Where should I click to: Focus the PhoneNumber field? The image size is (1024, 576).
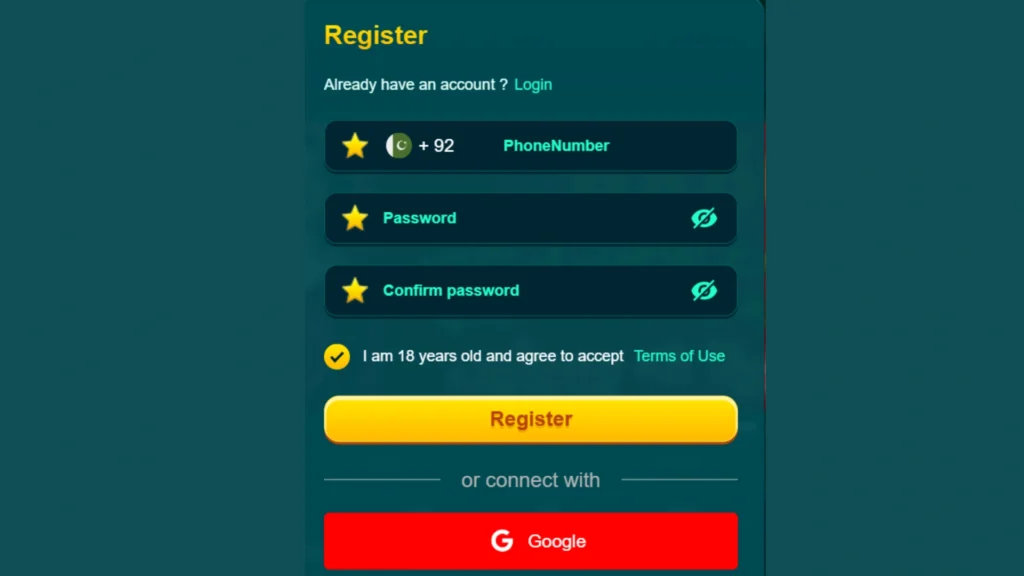600,146
